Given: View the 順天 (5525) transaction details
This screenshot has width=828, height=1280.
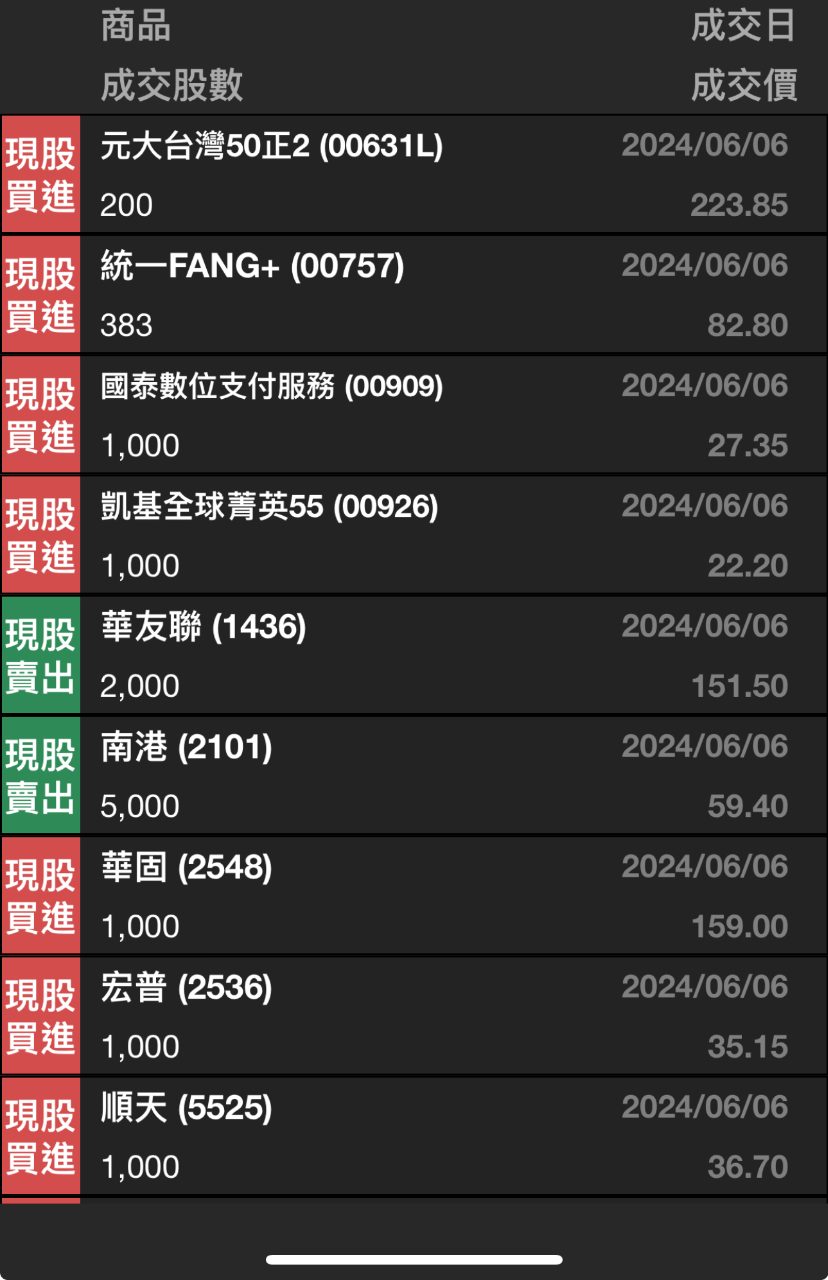Looking at the screenshot, I should [414, 1137].
